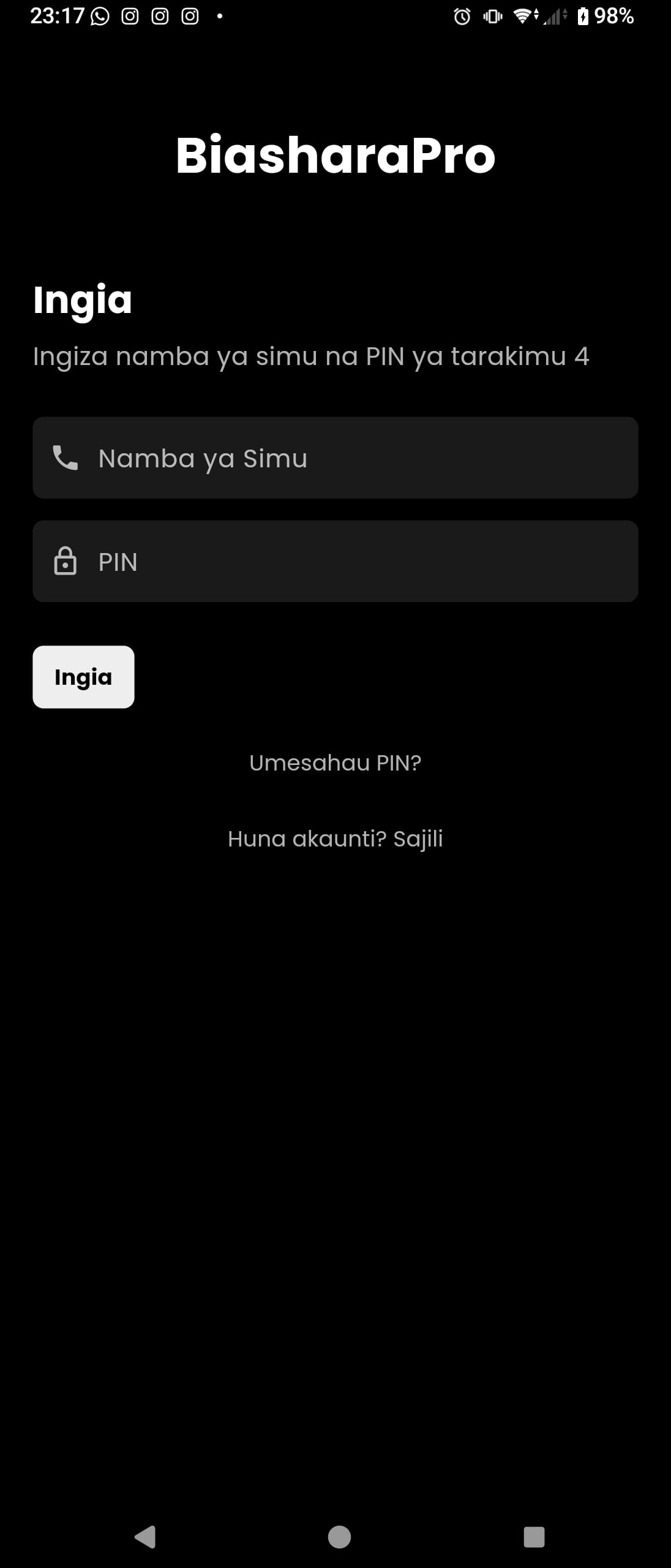Viewport: 671px width, 1568px height.
Task: Open the Umesahau PIN link
Action: click(335, 763)
